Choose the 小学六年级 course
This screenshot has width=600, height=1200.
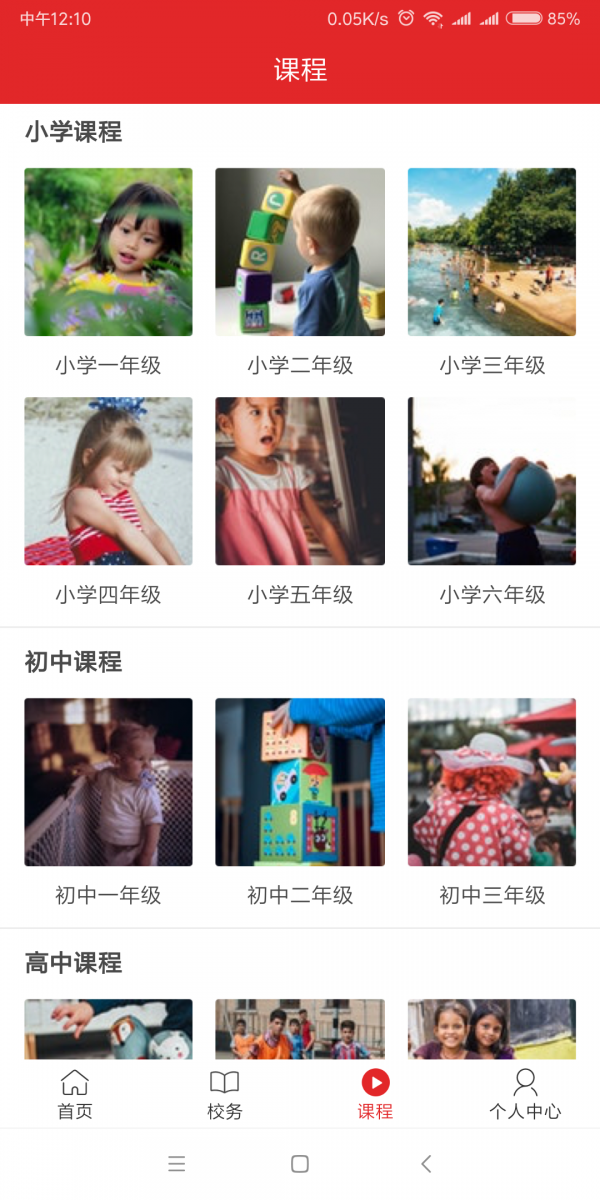pyautogui.click(x=492, y=481)
